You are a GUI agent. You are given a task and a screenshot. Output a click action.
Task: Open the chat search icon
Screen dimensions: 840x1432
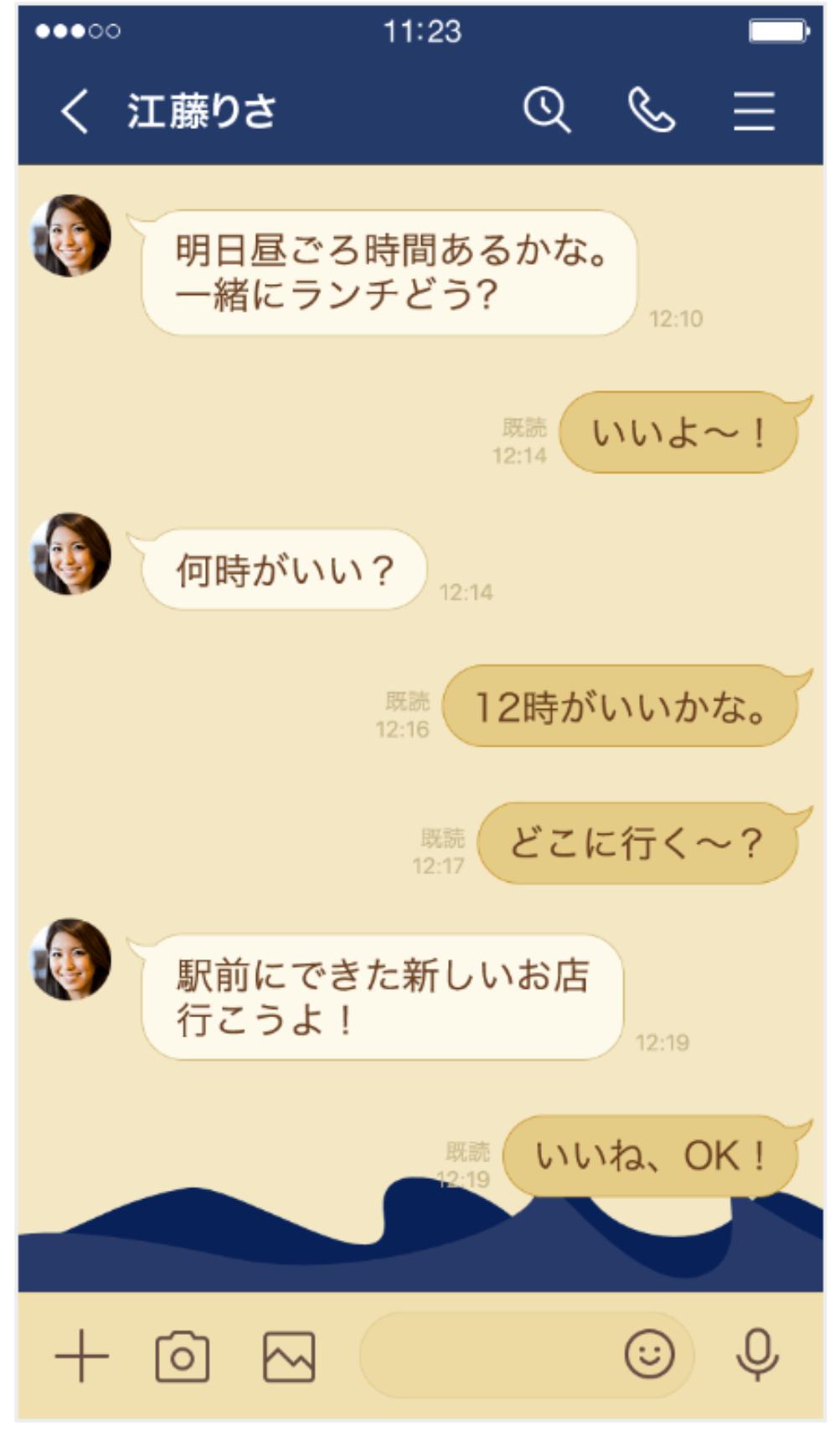coord(547,111)
